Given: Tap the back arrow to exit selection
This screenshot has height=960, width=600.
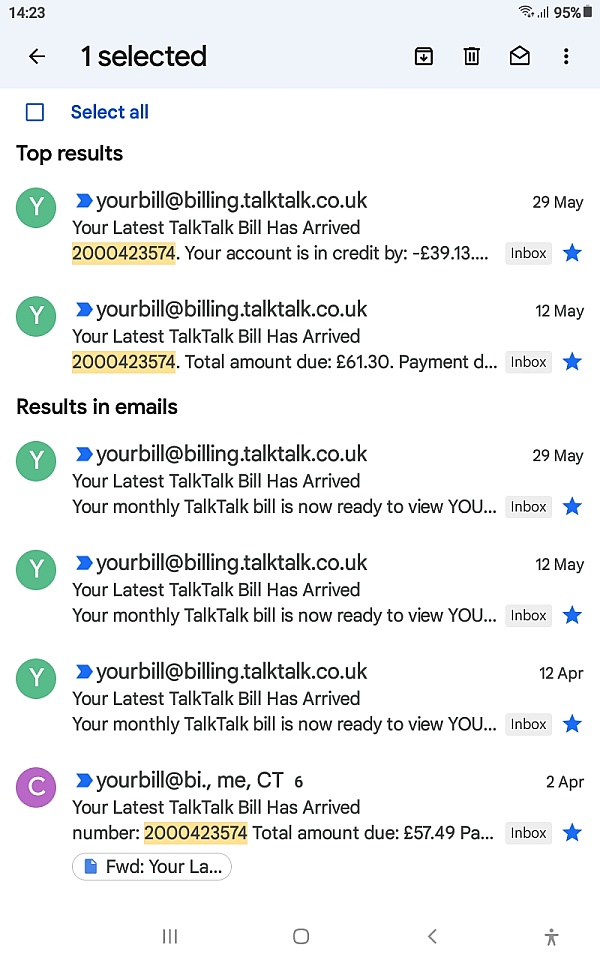Looking at the screenshot, I should coord(37,57).
